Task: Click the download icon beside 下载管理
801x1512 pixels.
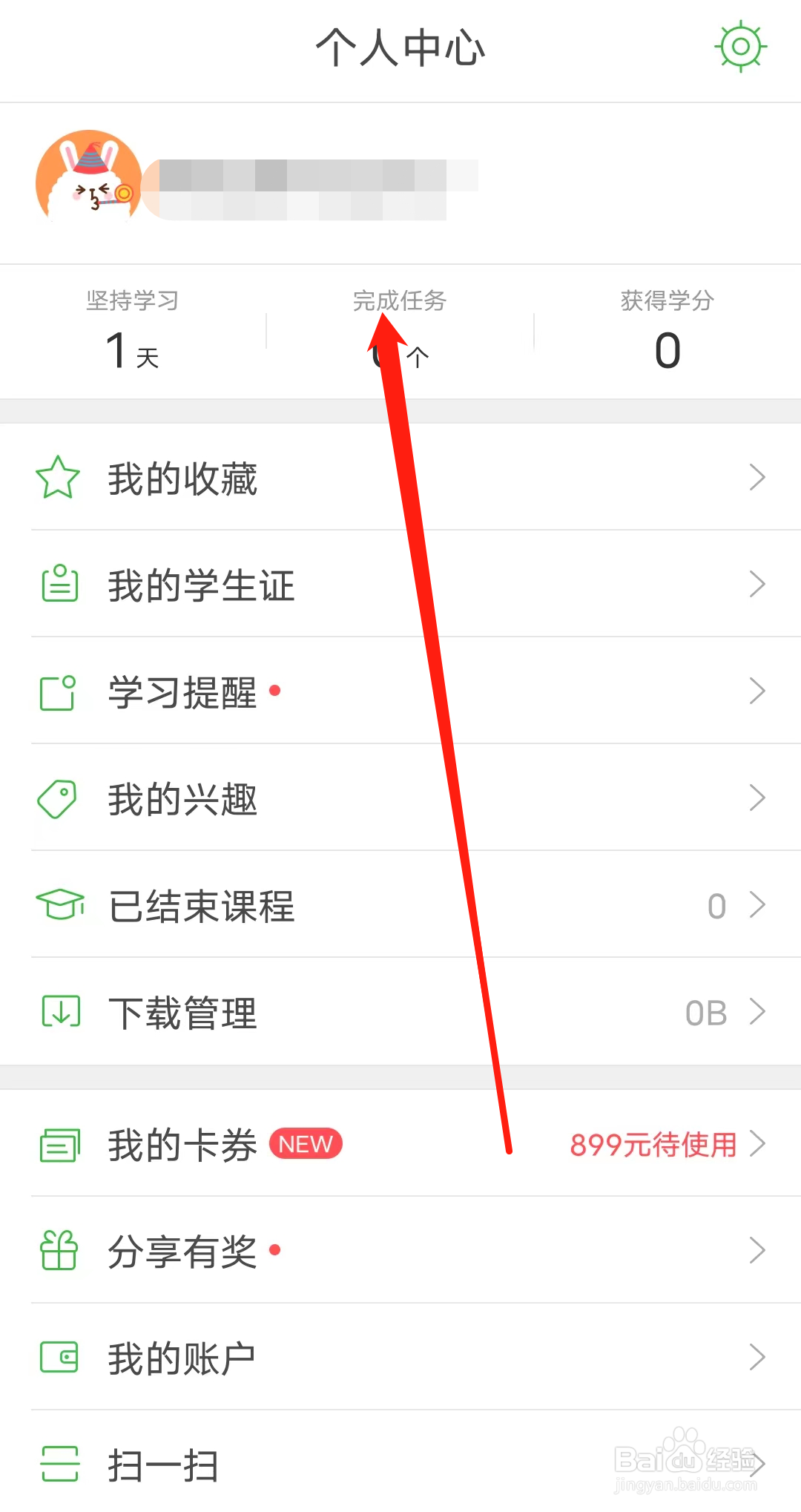Action: pos(59,1011)
